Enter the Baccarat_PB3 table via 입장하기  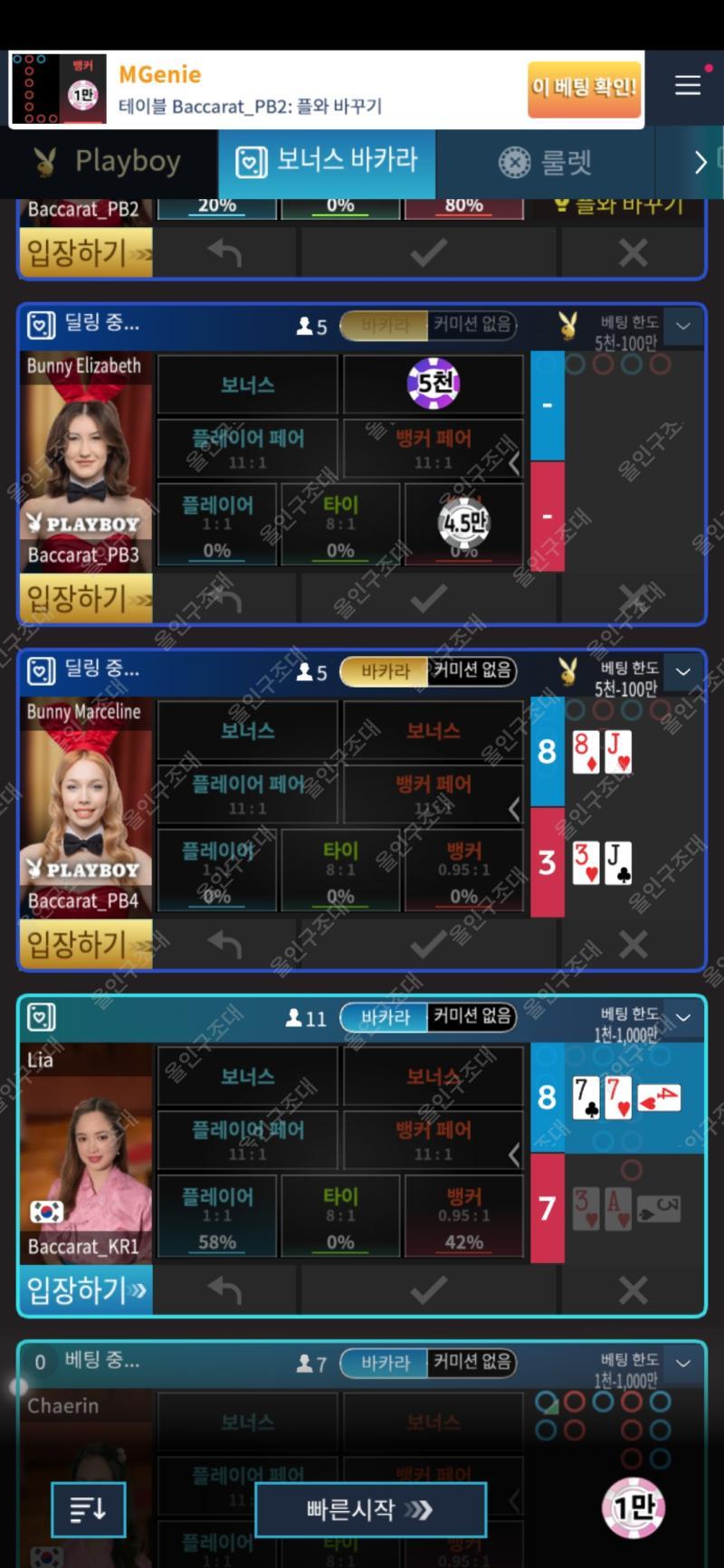(86, 598)
